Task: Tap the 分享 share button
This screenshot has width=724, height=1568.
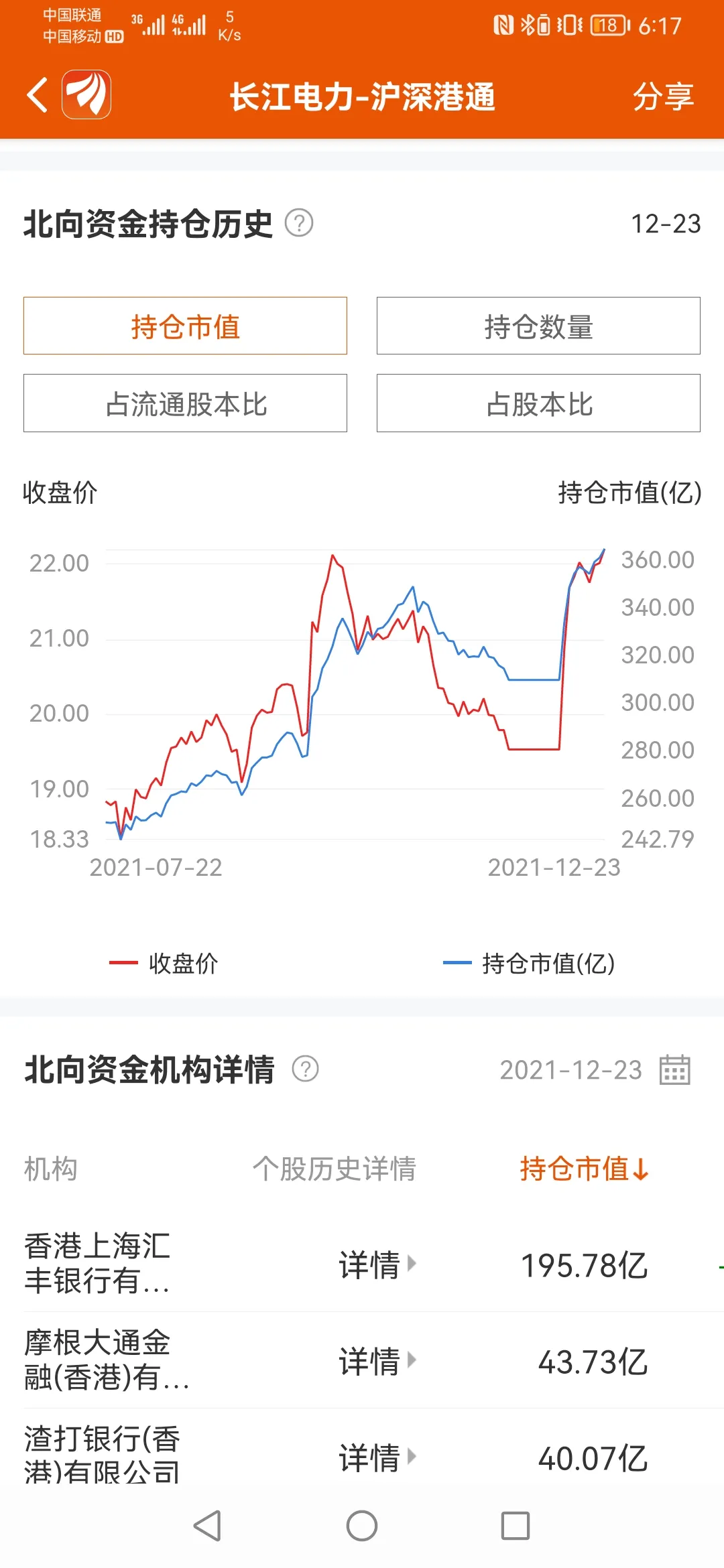Action: click(662, 96)
